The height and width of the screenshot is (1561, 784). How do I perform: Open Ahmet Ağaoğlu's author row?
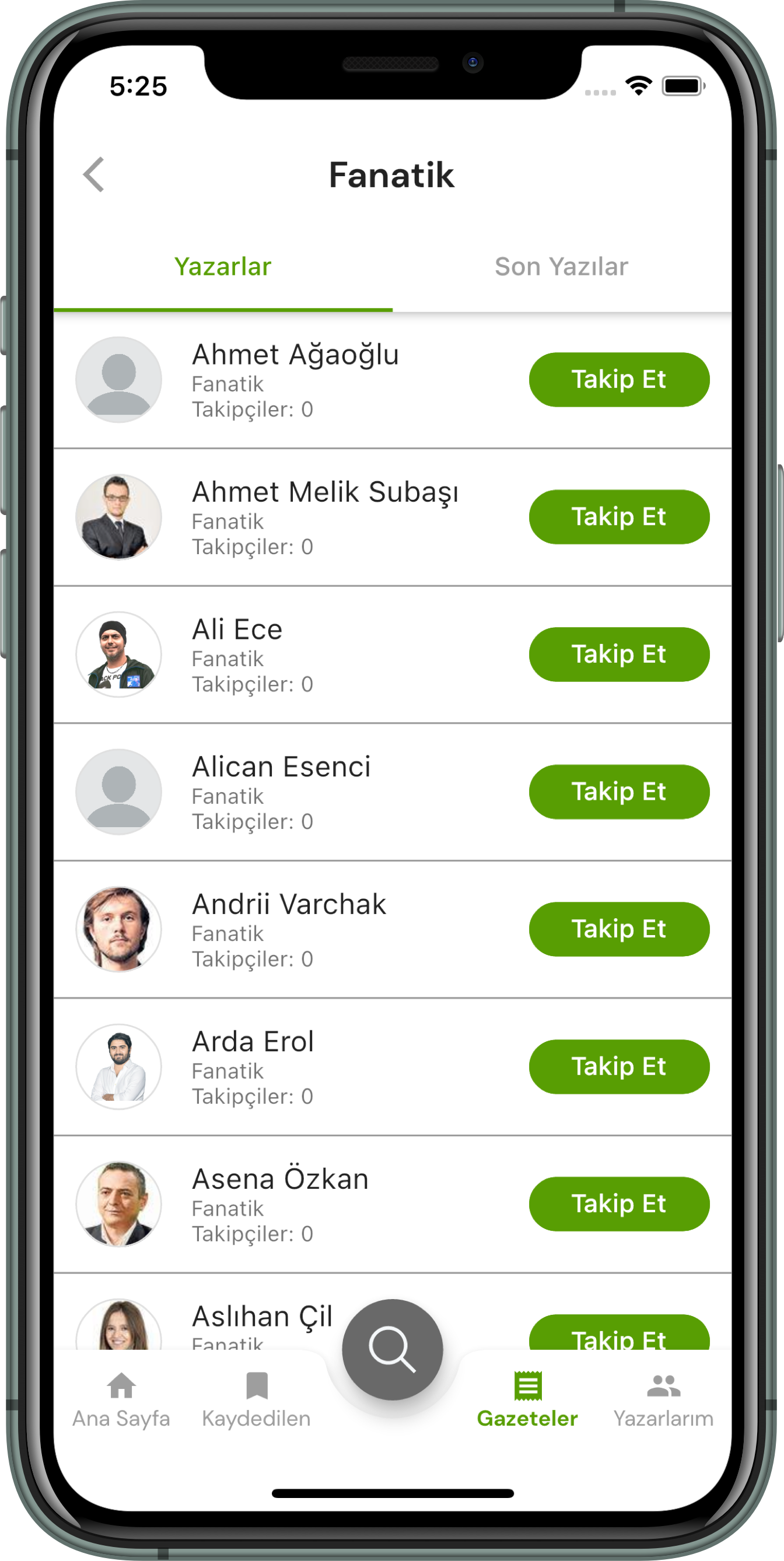tap(295, 379)
